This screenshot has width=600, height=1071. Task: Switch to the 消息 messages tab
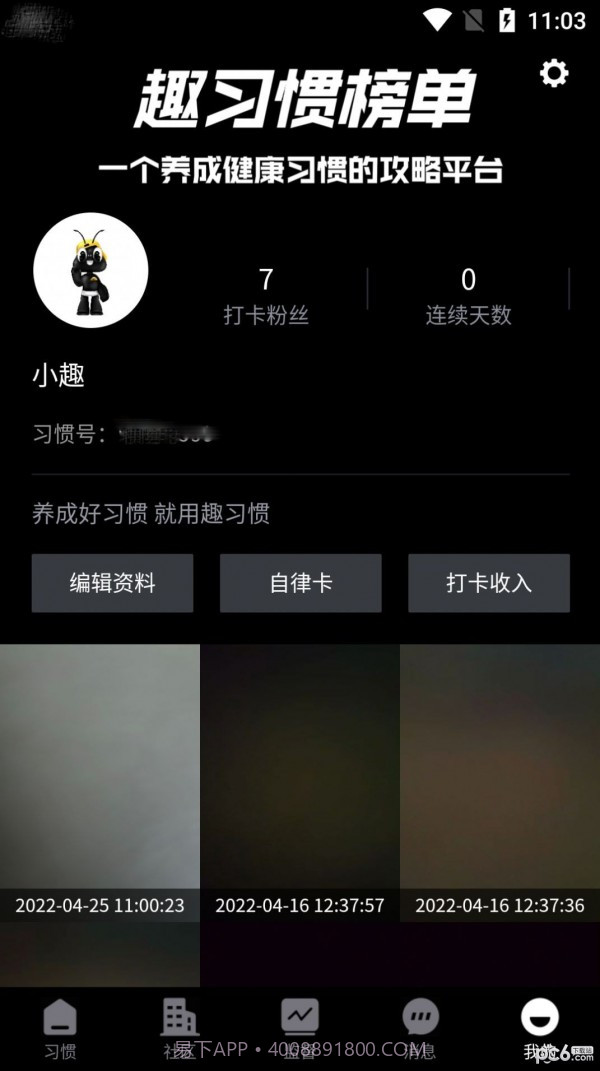tap(420, 1028)
